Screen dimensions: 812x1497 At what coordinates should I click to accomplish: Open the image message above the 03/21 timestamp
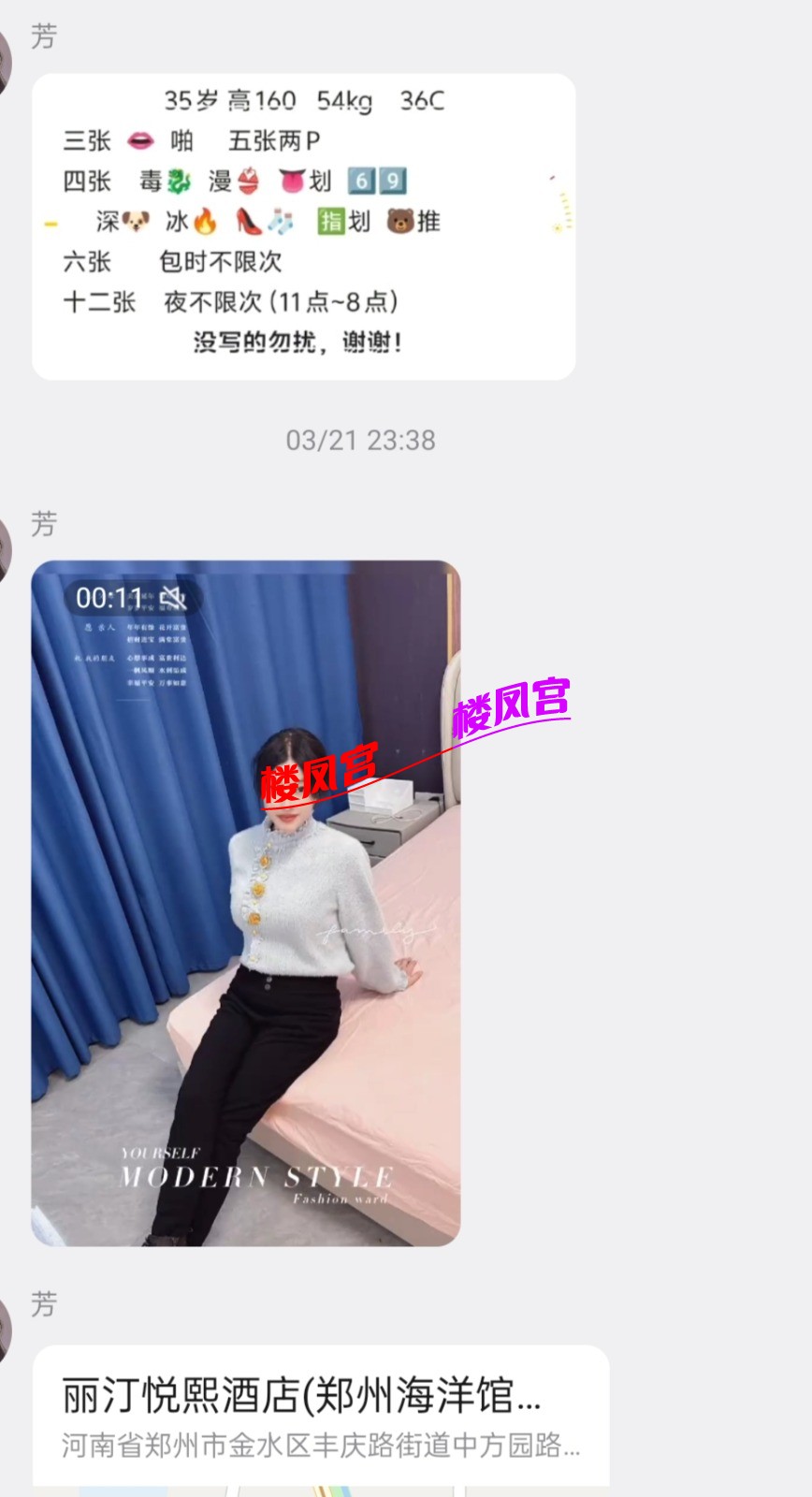(303, 226)
